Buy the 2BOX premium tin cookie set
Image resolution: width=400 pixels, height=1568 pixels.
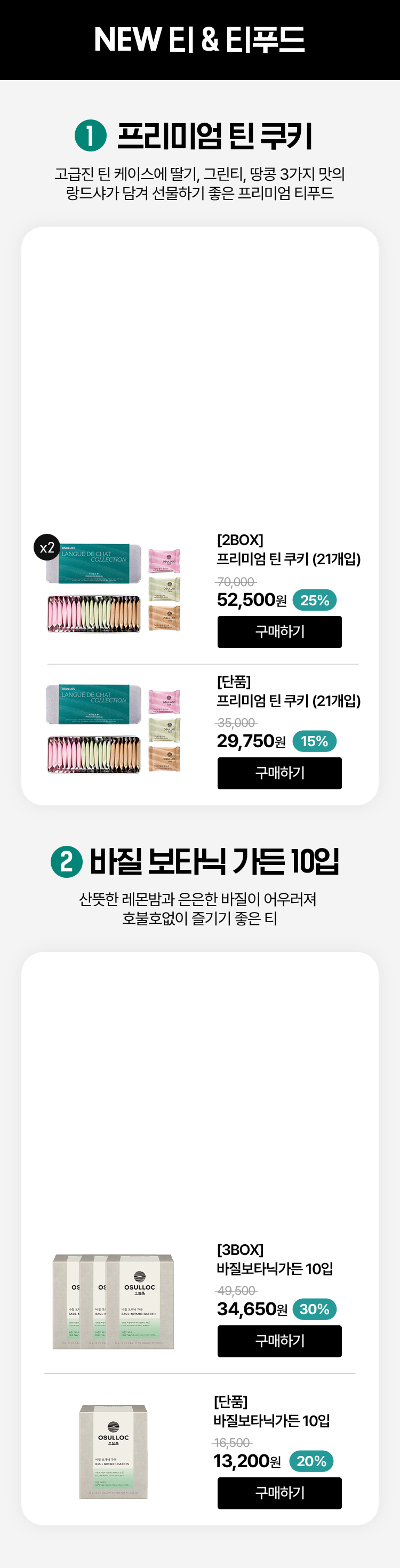tap(279, 632)
